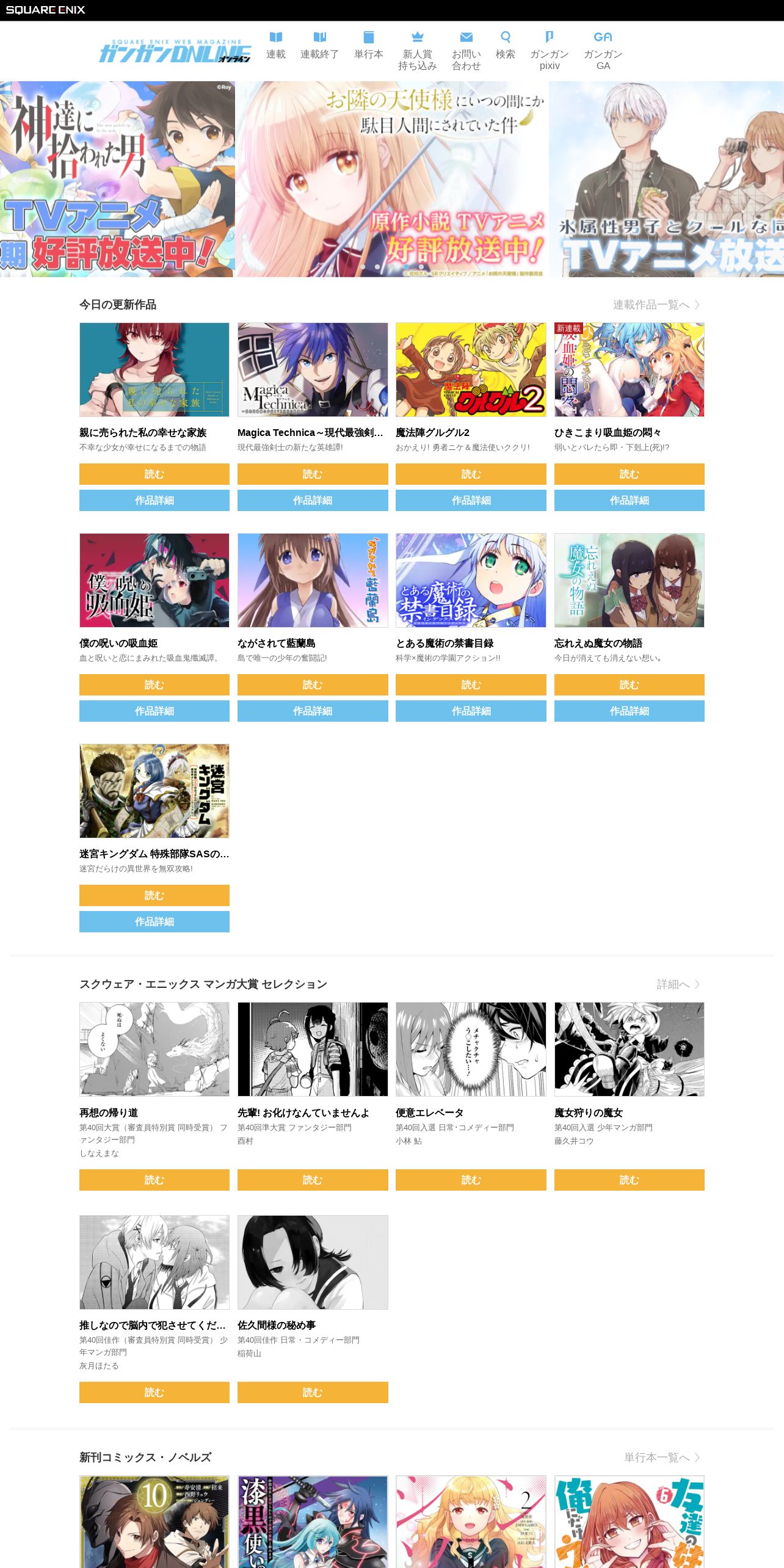Open the 連載 navigation item
Image resolution: width=784 pixels, height=1568 pixels.
tap(276, 46)
